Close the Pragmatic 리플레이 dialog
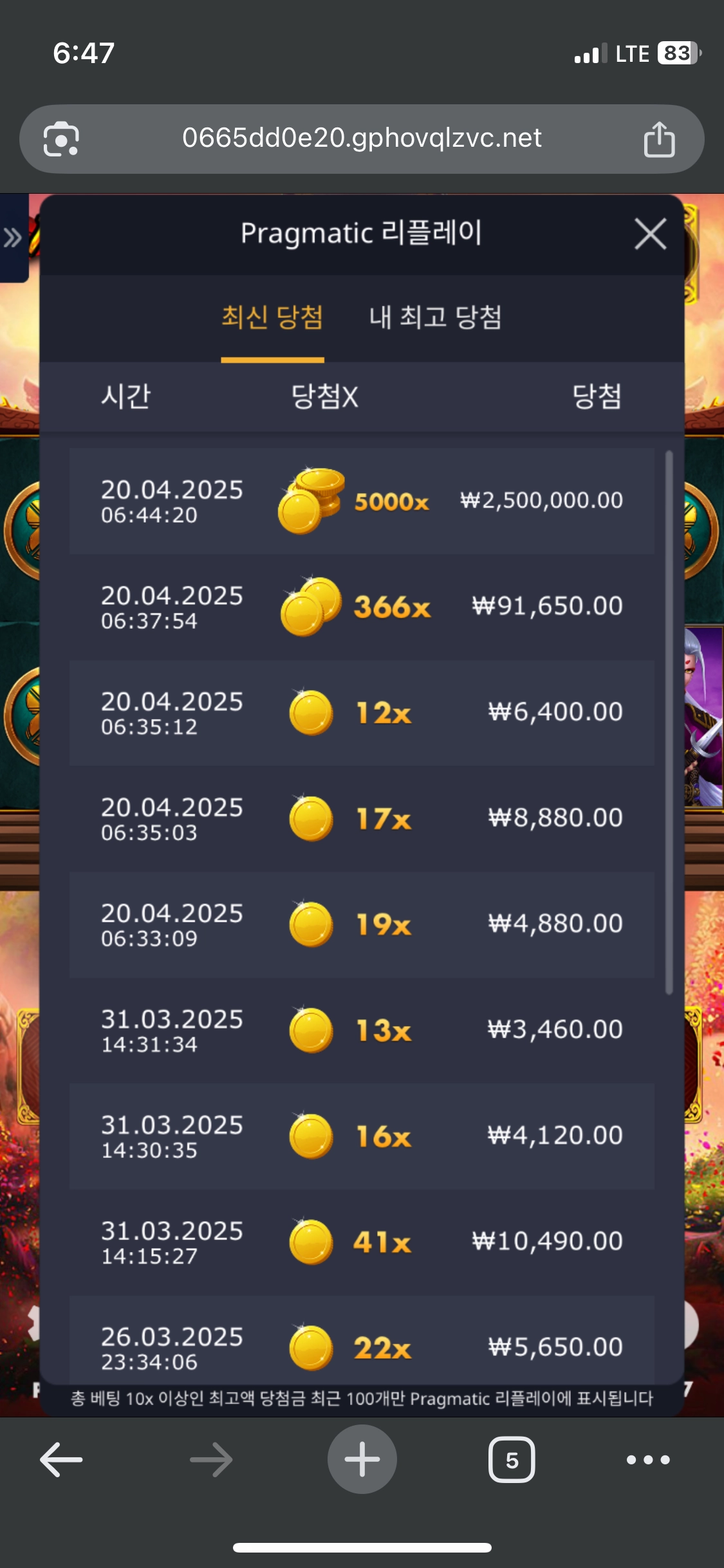Image resolution: width=724 pixels, height=1568 pixels. (650, 234)
